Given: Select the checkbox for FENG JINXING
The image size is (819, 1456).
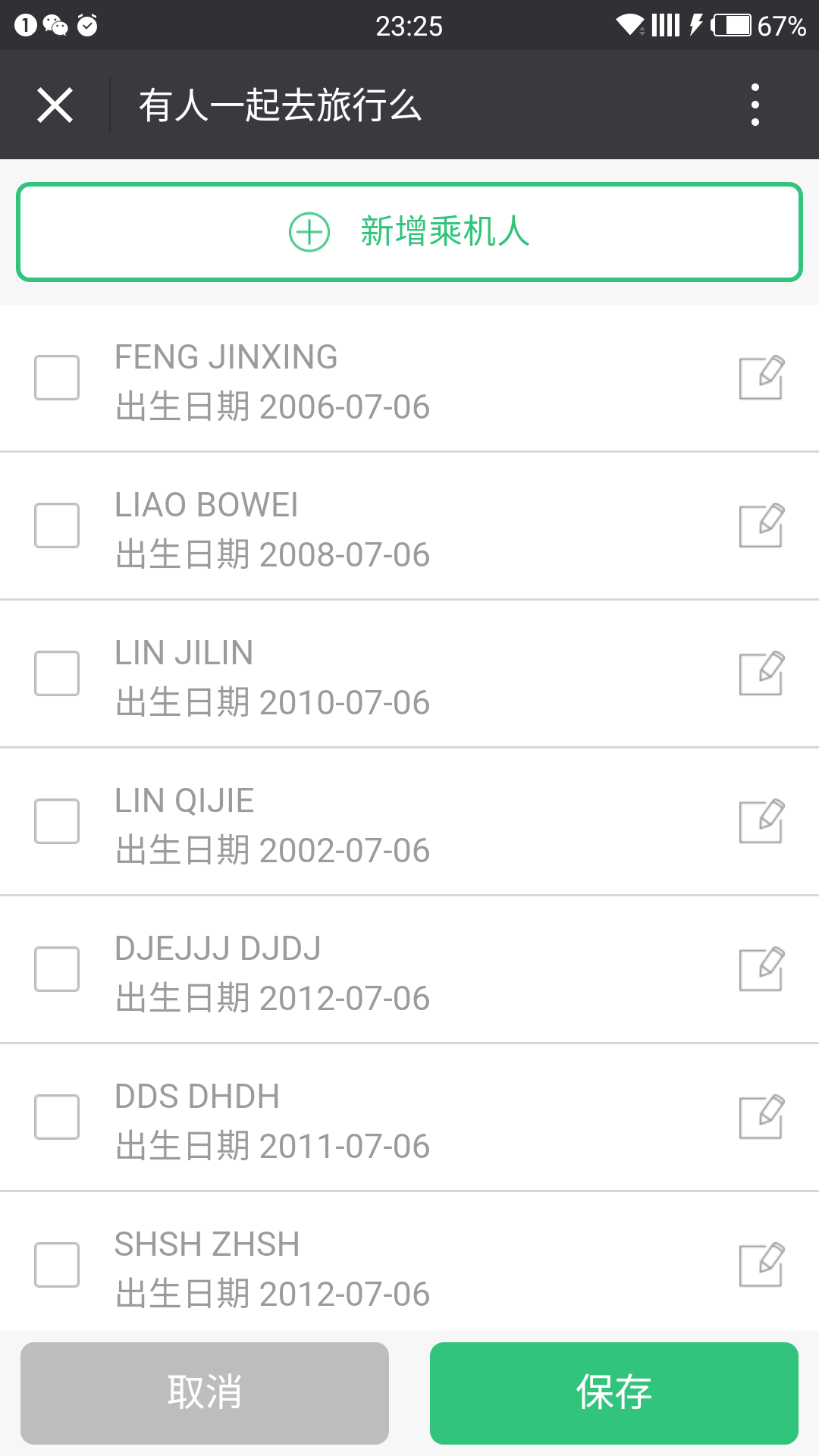Looking at the screenshot, I should pos(57,378).
